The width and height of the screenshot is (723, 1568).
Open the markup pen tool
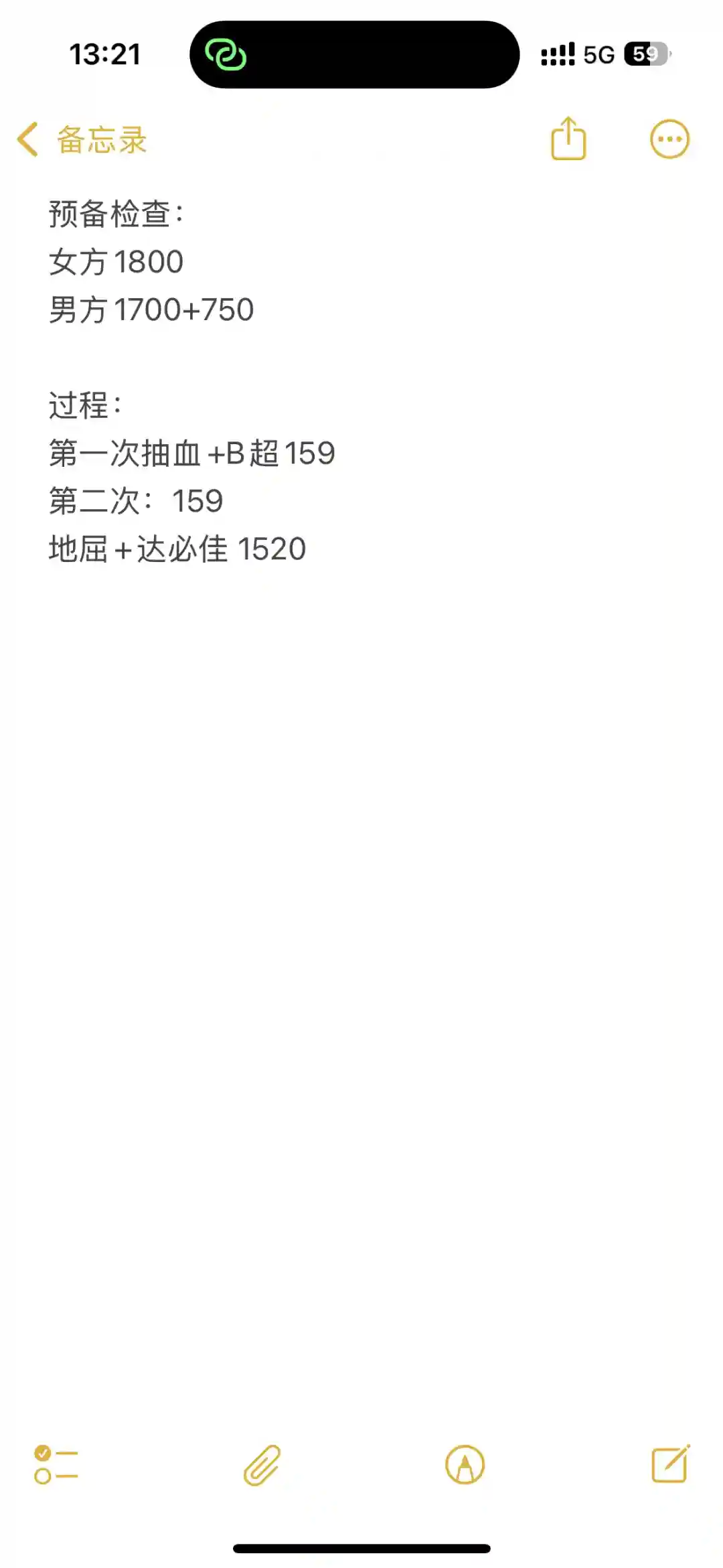coord(465,1465)
